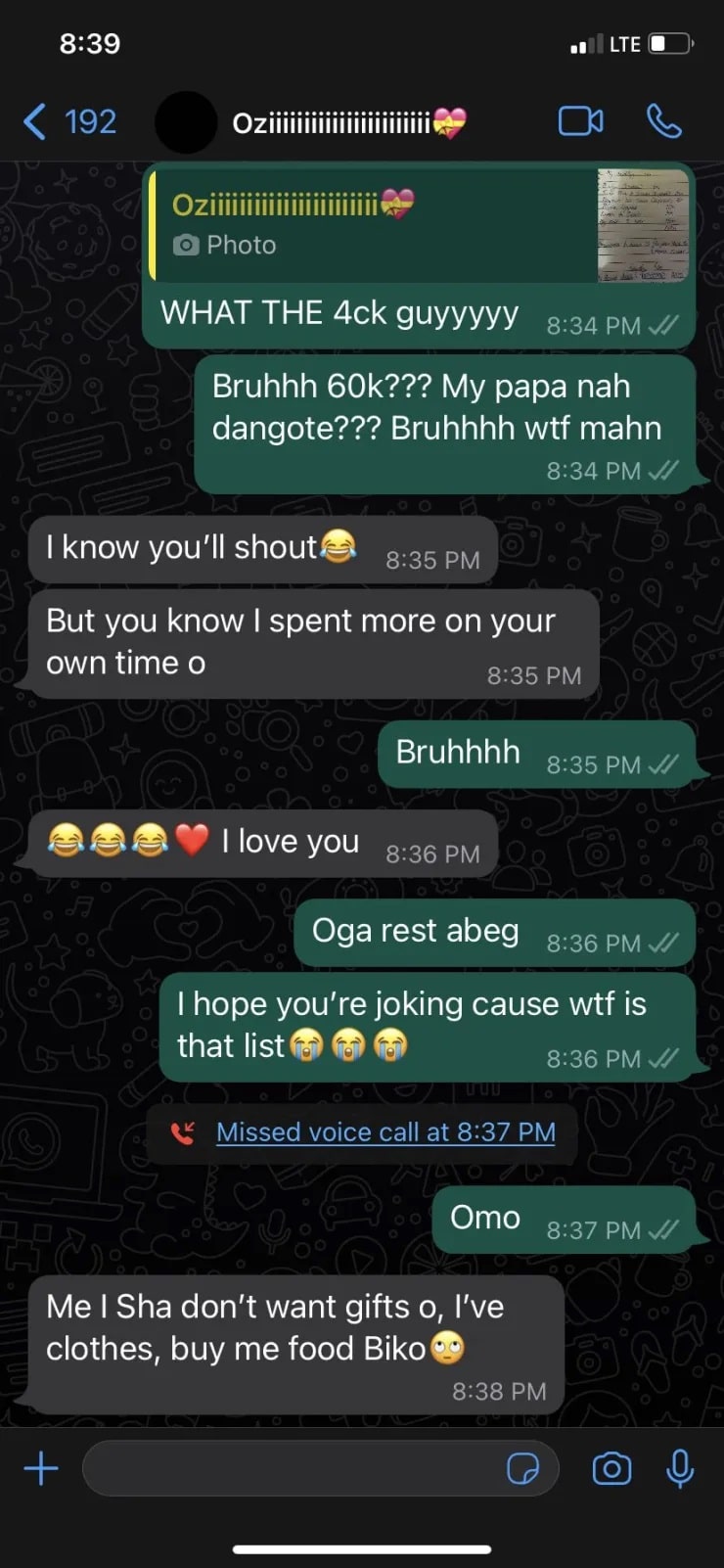
Task: Start a voice call with Oziiii
Action: tap(664, 121)
